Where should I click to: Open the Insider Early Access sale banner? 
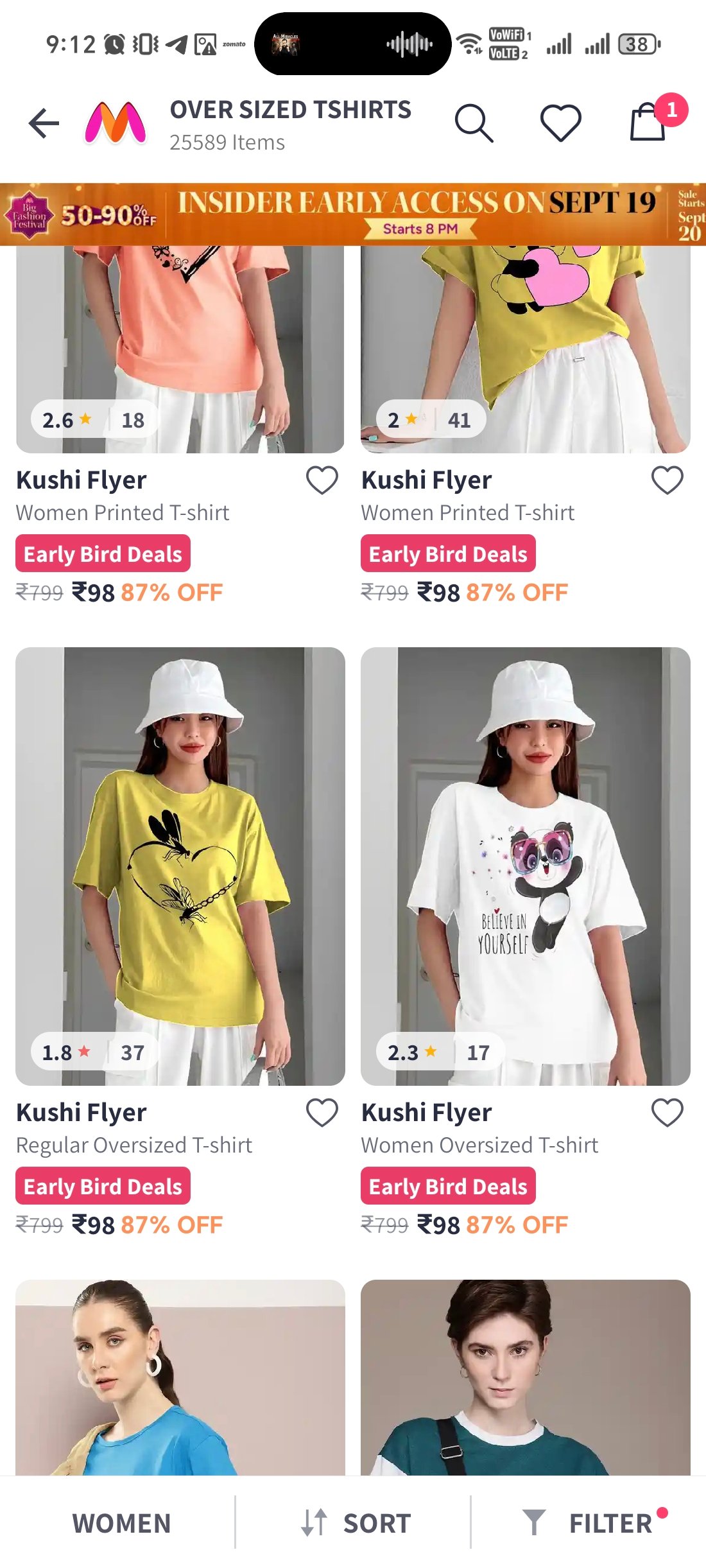point(353,214)
